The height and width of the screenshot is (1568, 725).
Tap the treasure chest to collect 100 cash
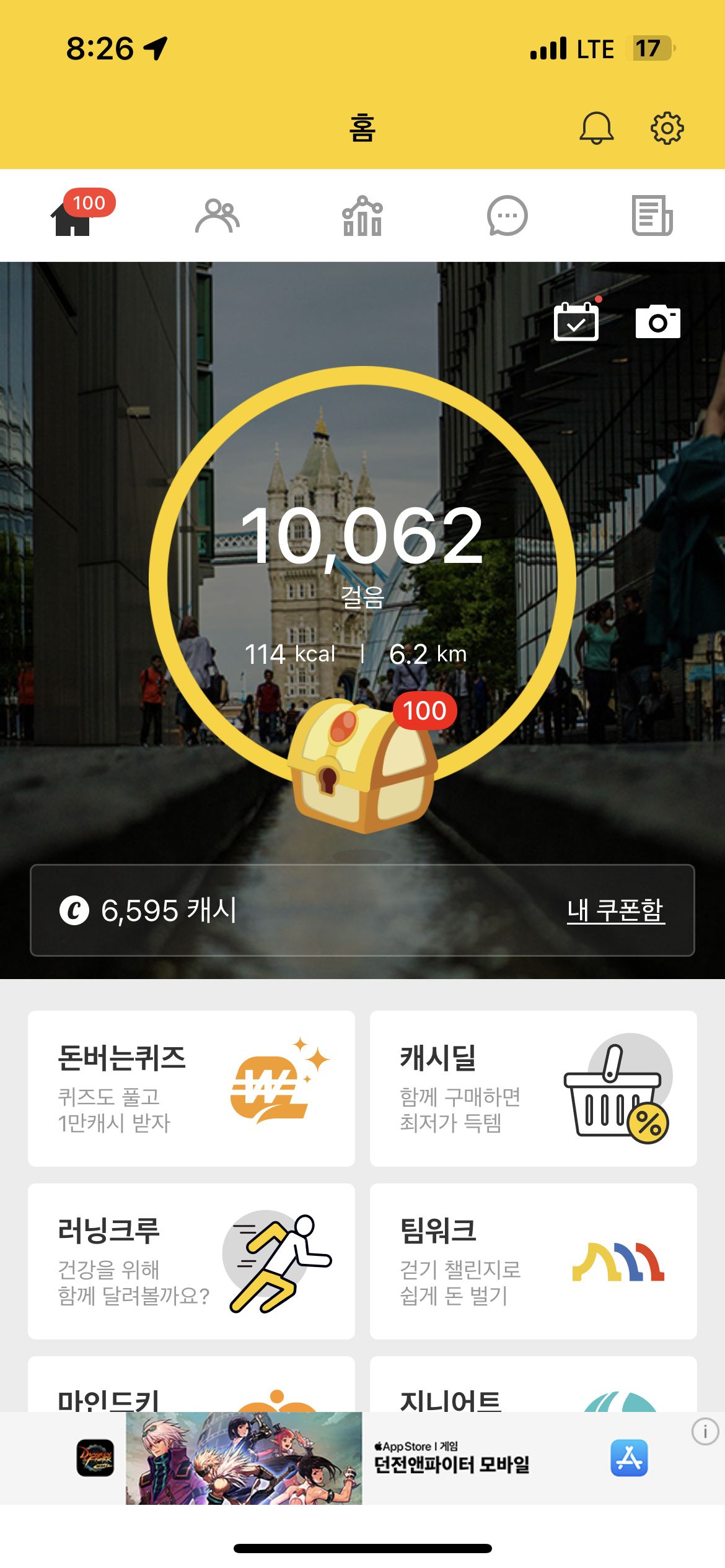362,765
